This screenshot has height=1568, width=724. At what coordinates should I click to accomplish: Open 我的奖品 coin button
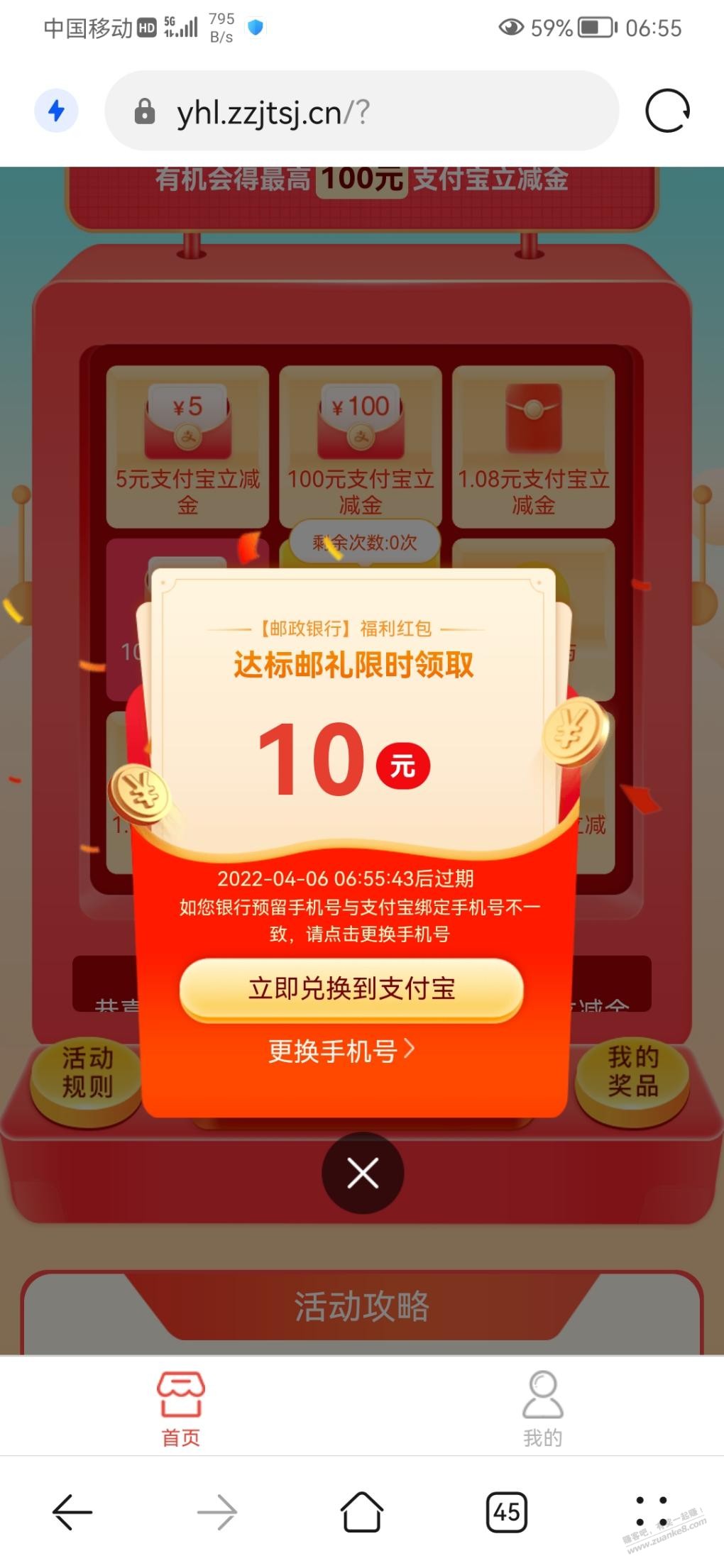(x=632, y=1073)
